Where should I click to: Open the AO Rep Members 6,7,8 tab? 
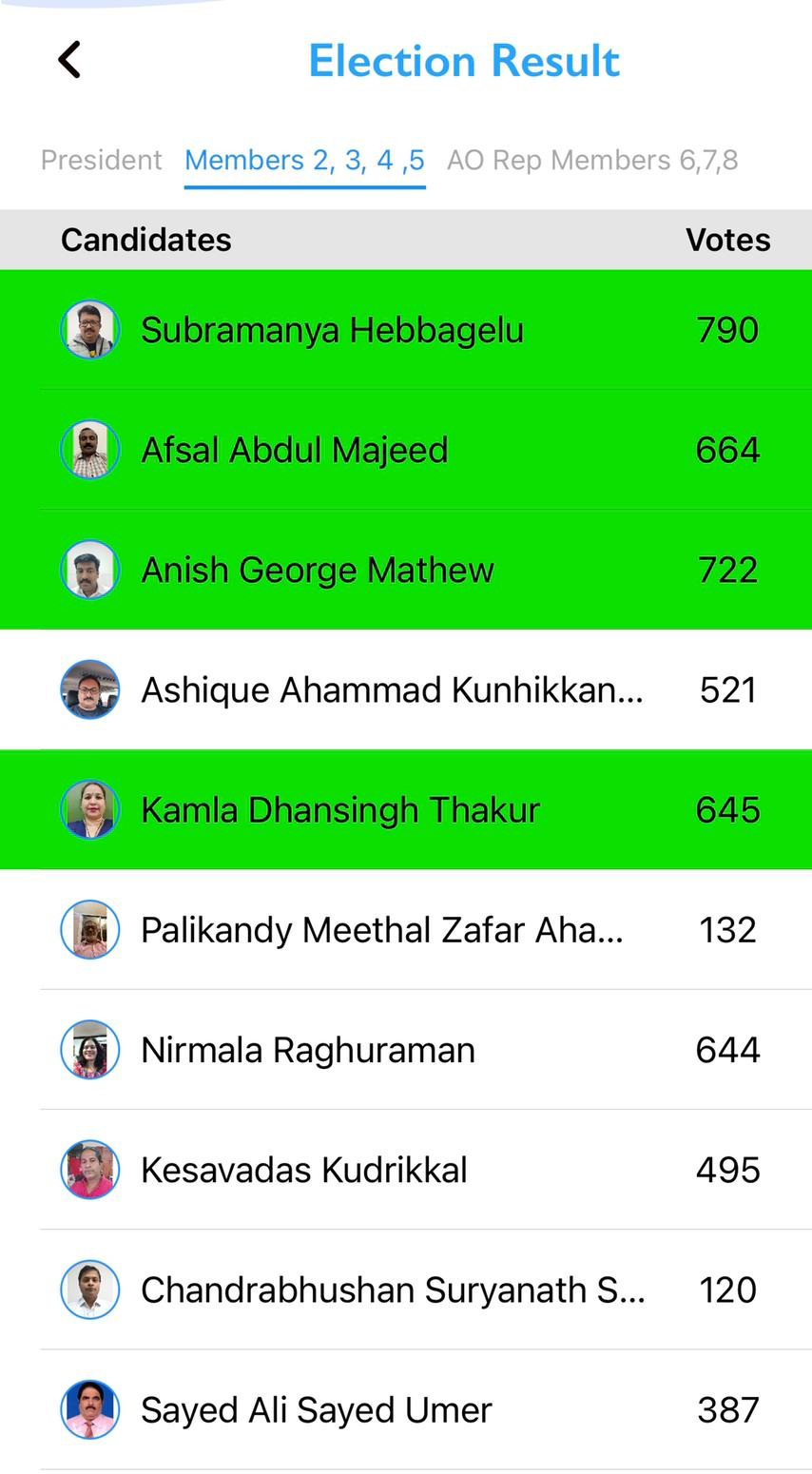pos(592,160)
